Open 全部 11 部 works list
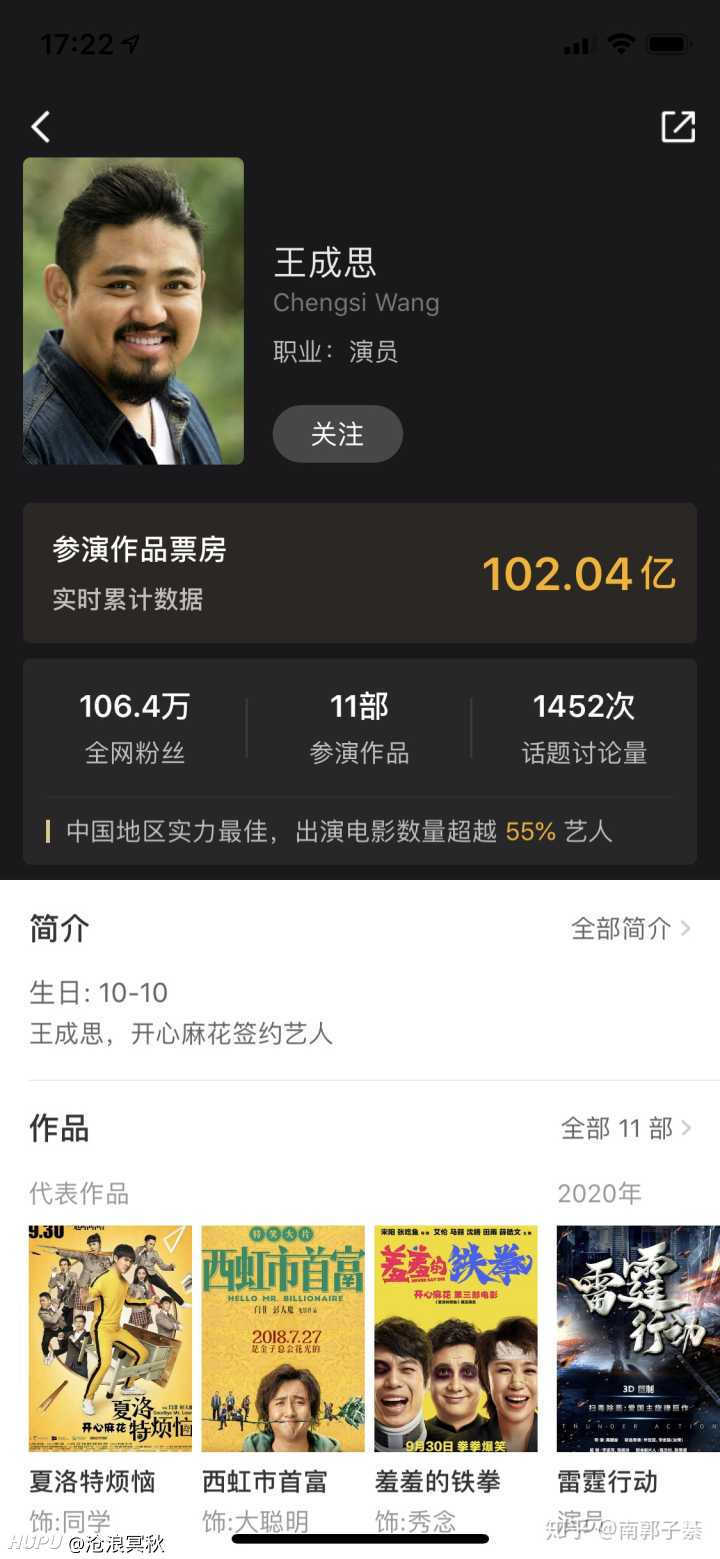The image size is (720, 1559). click(x=621, y=1128)
